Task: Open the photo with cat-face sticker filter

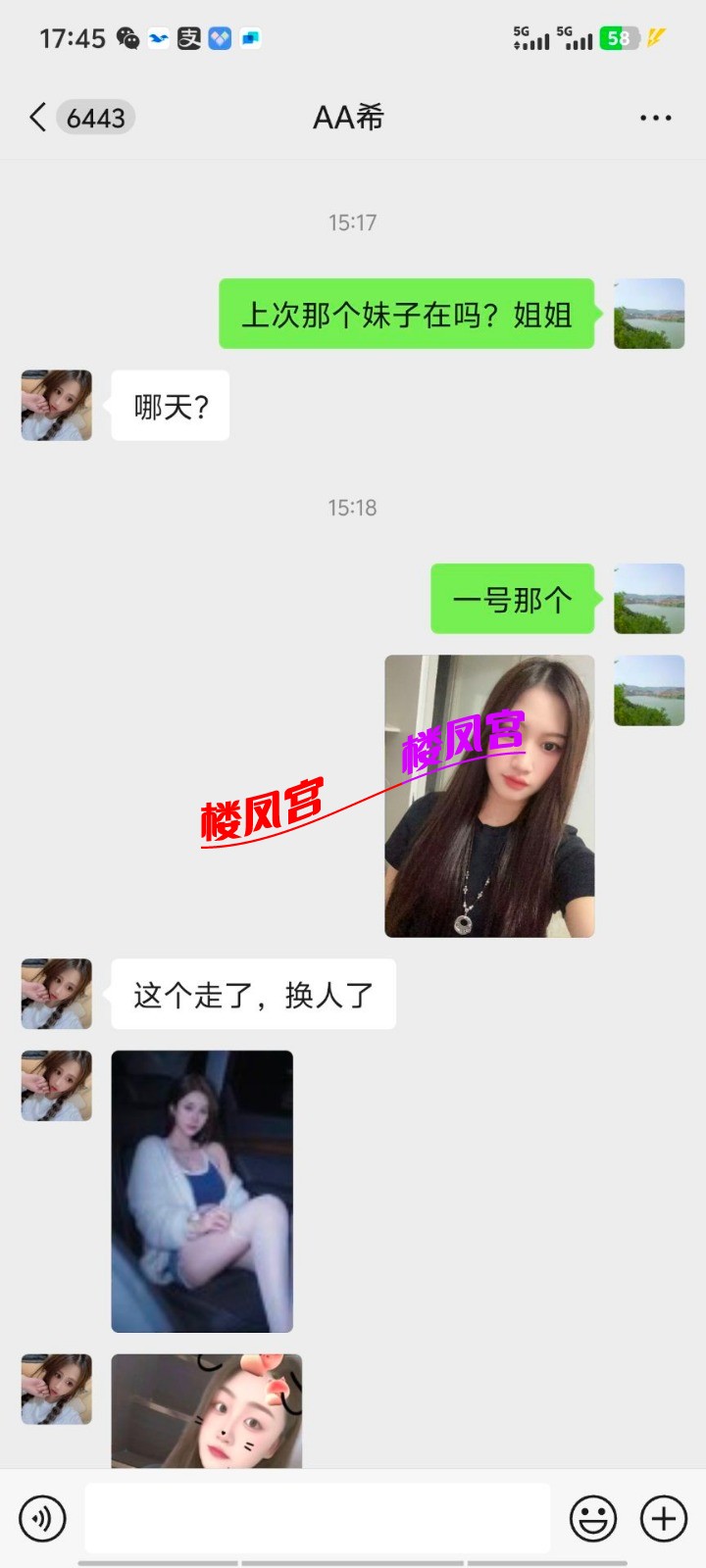Action: (206, 1411)
